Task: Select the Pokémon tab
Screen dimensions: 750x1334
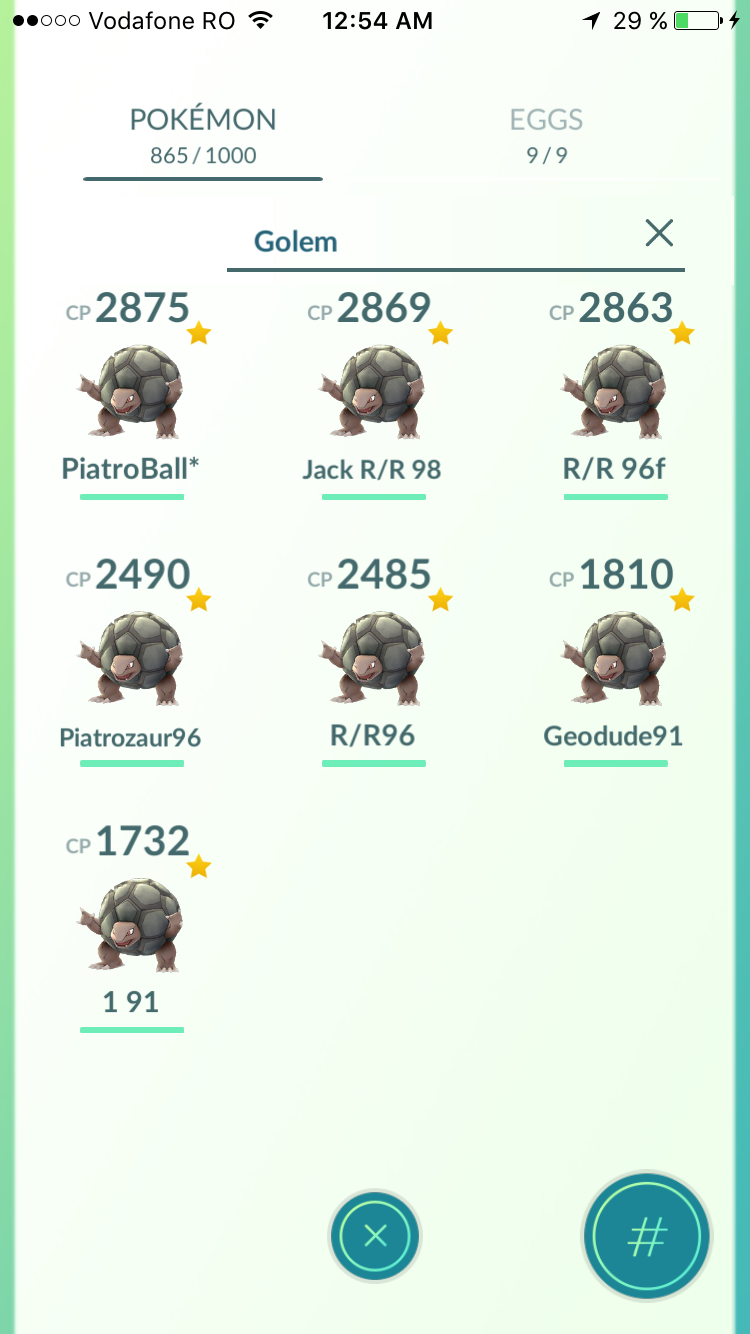Action: coord(203,135)
